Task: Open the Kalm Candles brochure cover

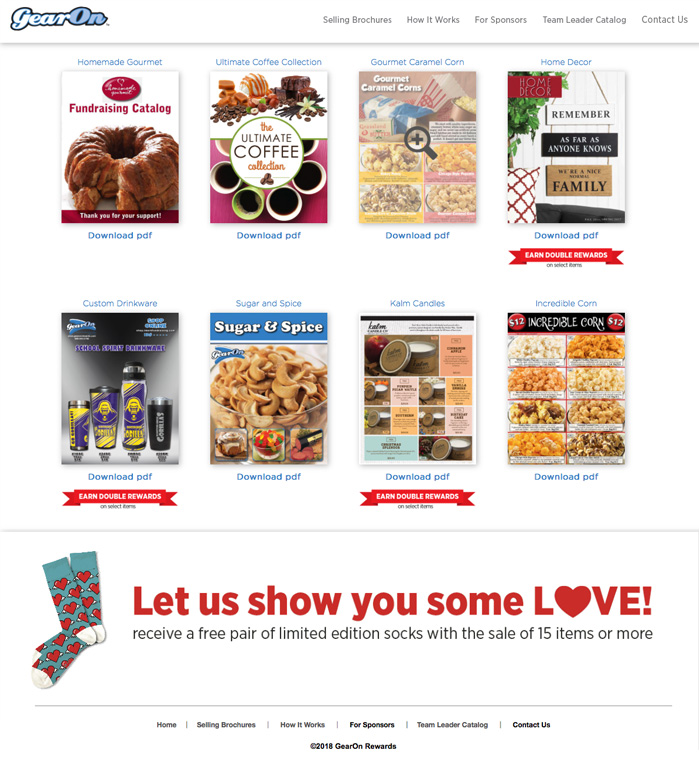Action: [418, 388]
